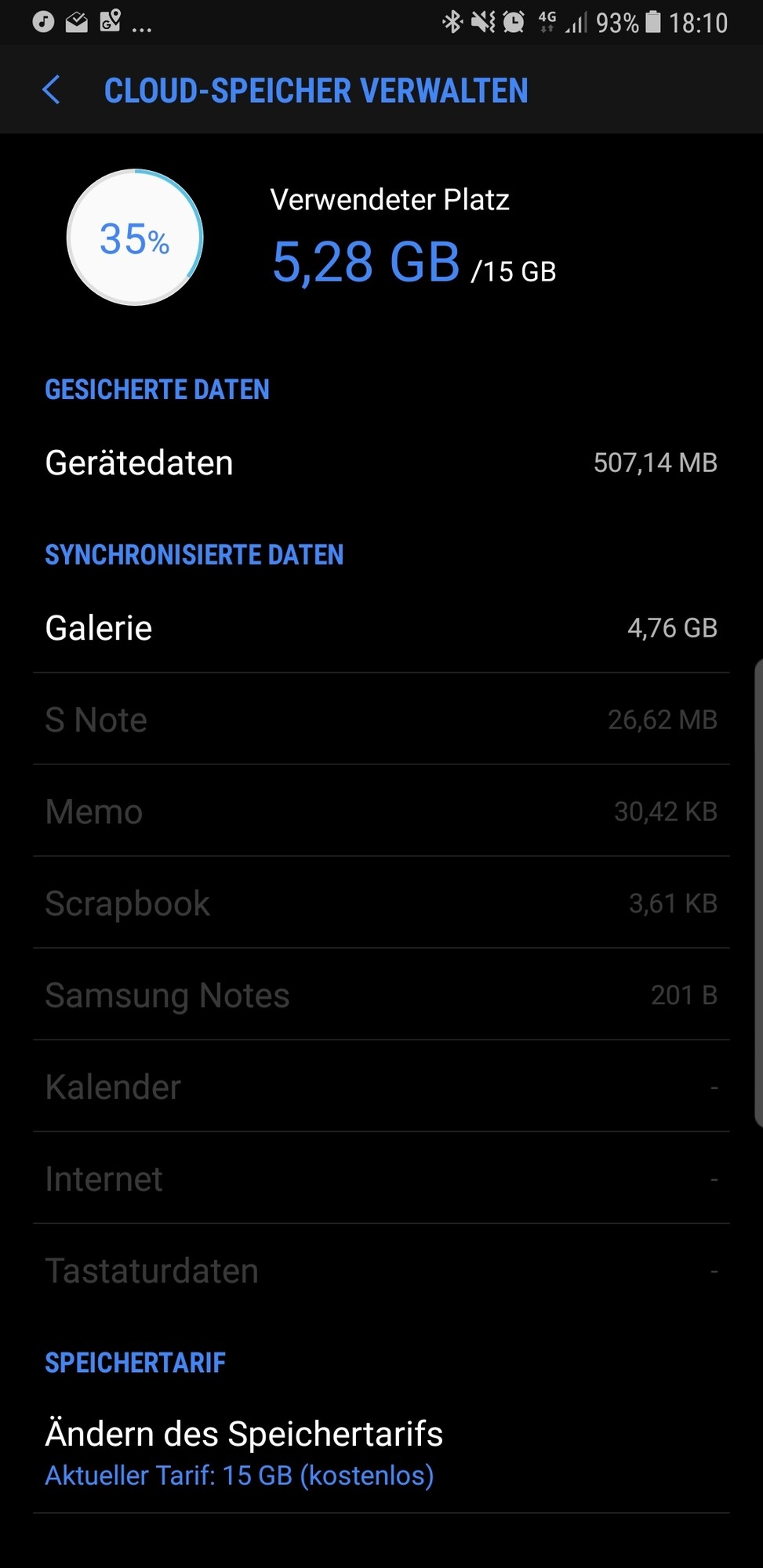Viewport: 763px width, 1568px height.
Task: Open the Gerätedaten backup entry
Action: 381,463
